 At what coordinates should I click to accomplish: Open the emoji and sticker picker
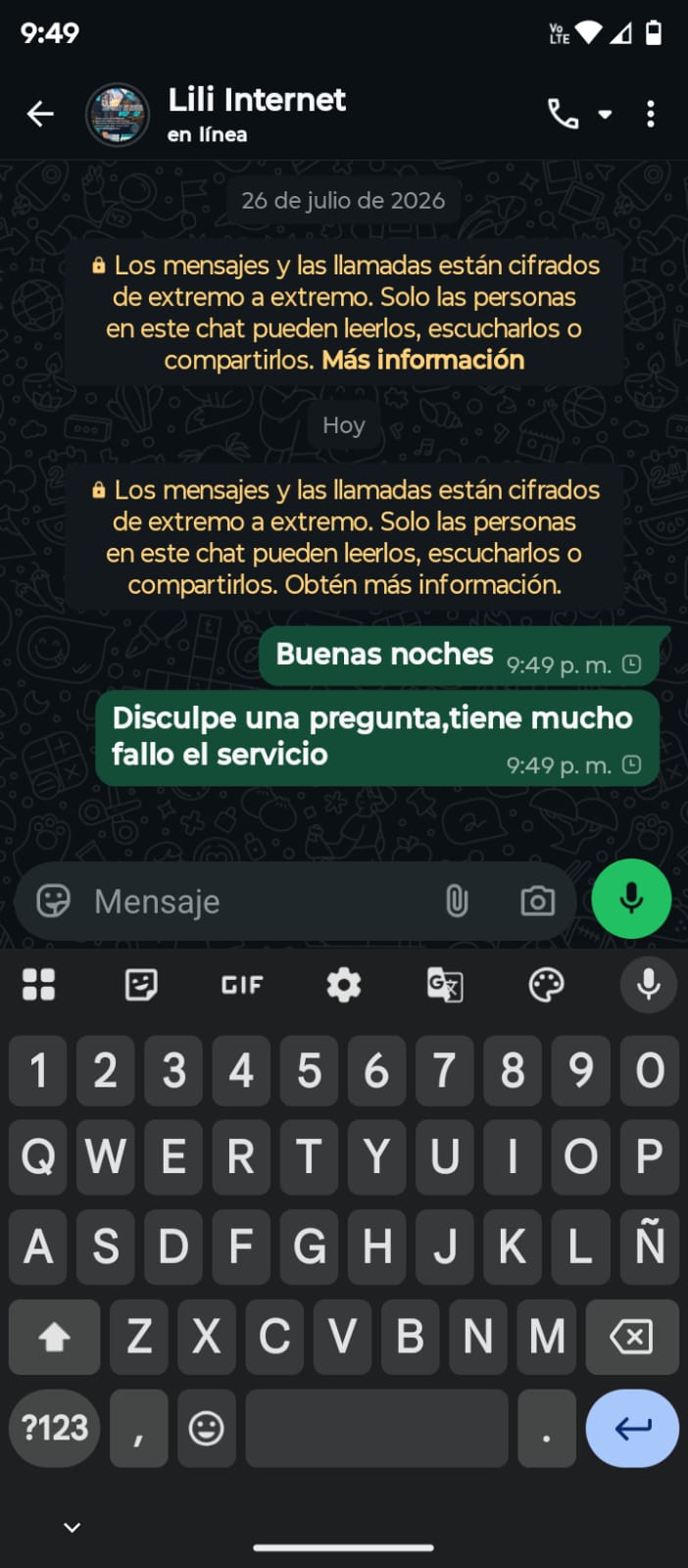(54, 901)
